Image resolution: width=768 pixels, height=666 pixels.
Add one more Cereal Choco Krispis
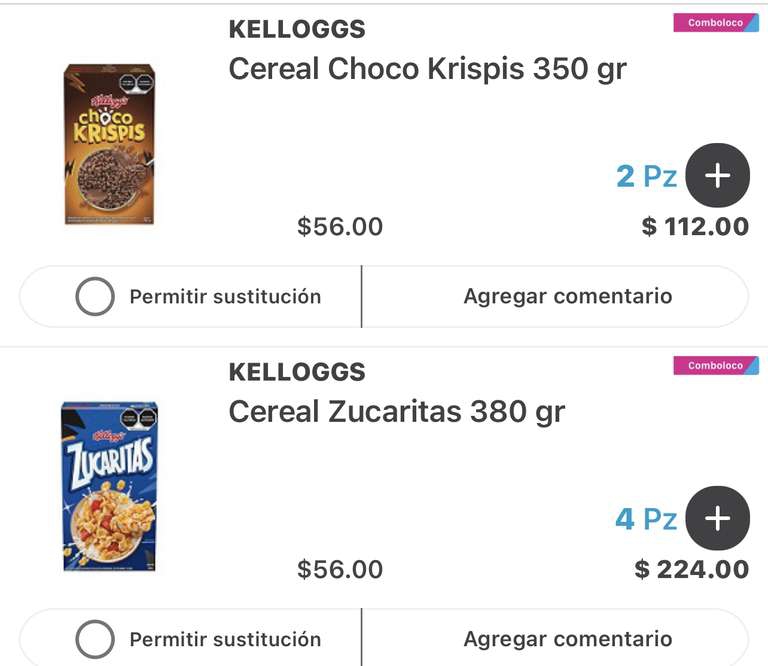point(718,176)
